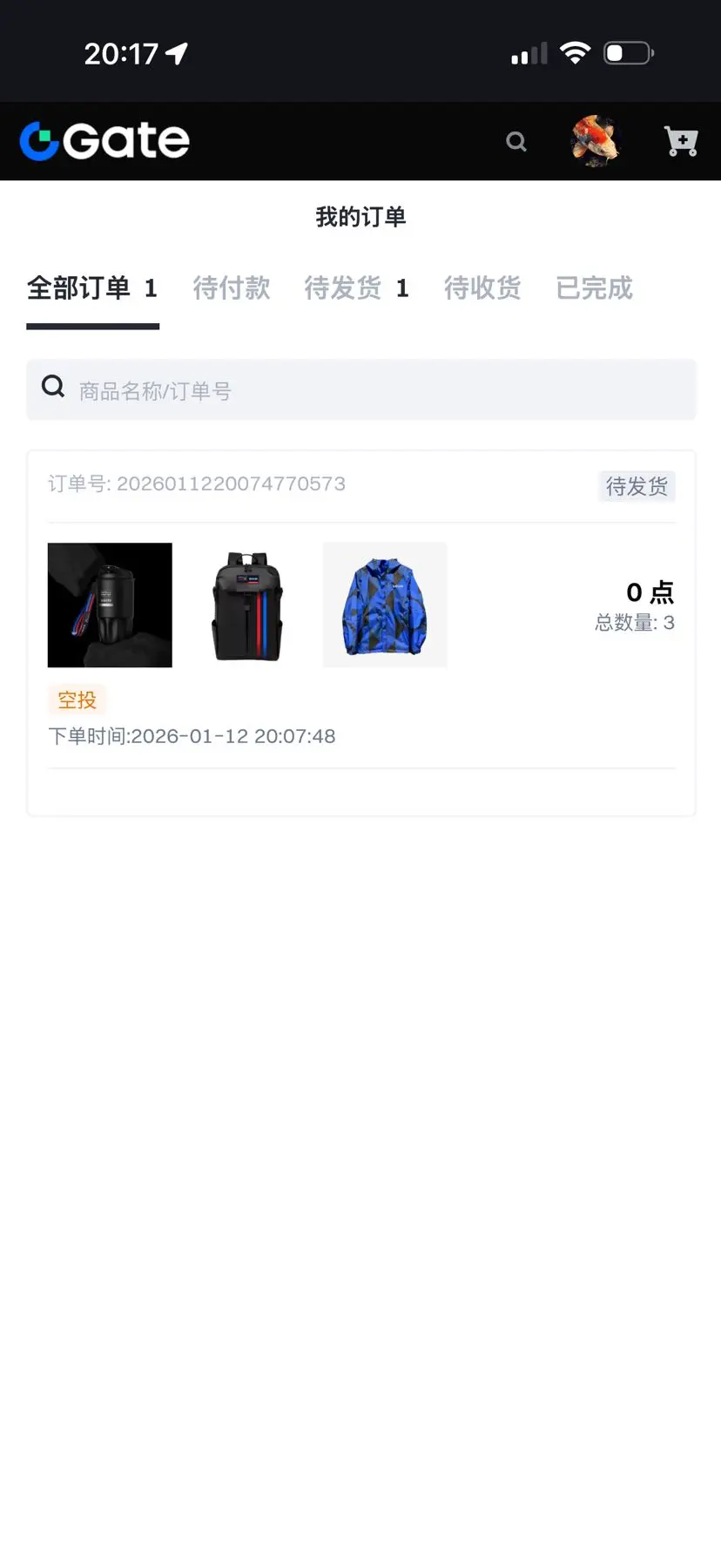The image size is (721, 1568).
Task: Open the blue jacket product image
Action: coord(385,605)
